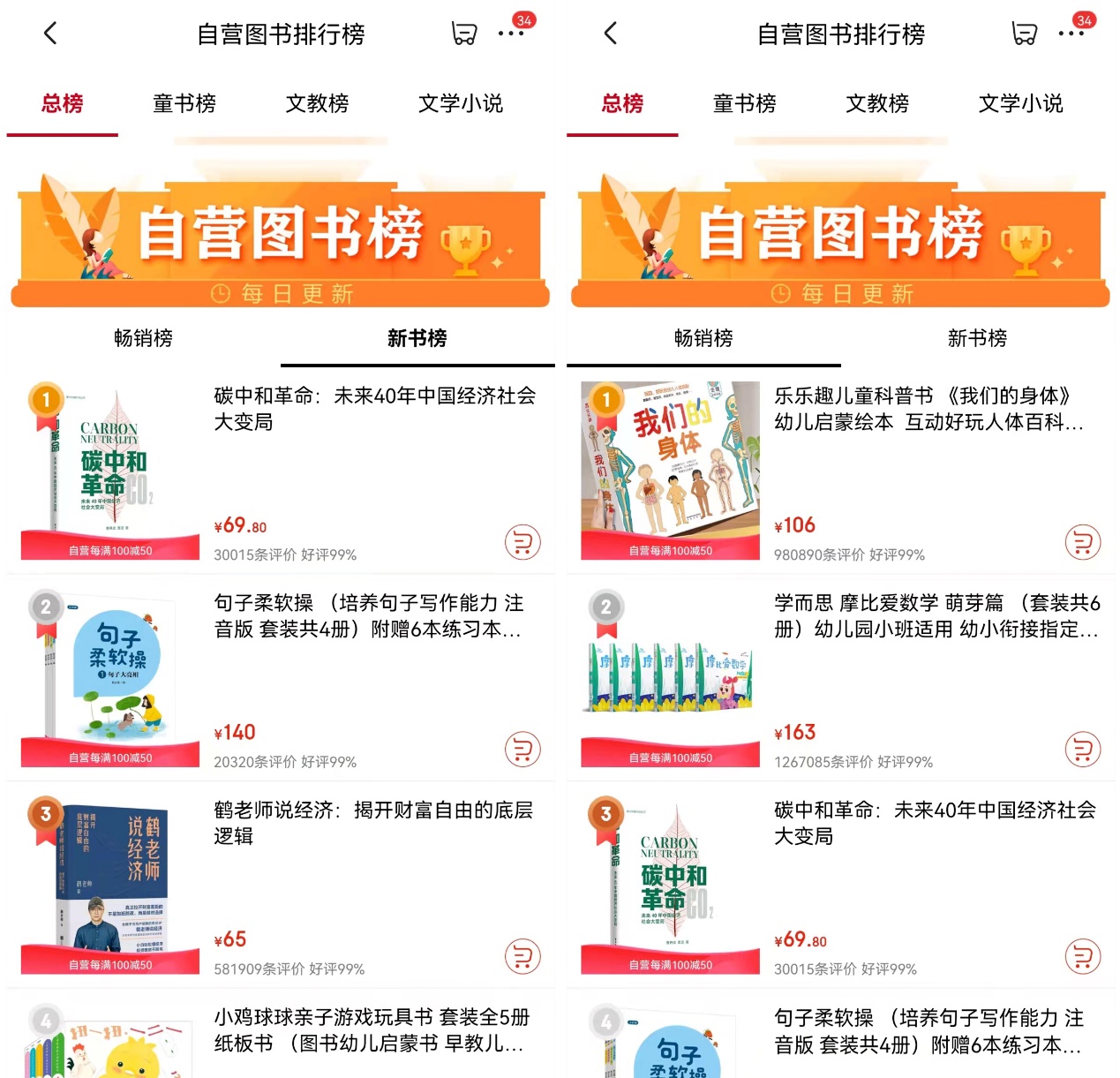Open 学而思 摩比爱数学 萌芽篇 listing
Image resolution: width=1120 pixels, height=1078 pixels.
pyautogui.click(x=936, y=615)
